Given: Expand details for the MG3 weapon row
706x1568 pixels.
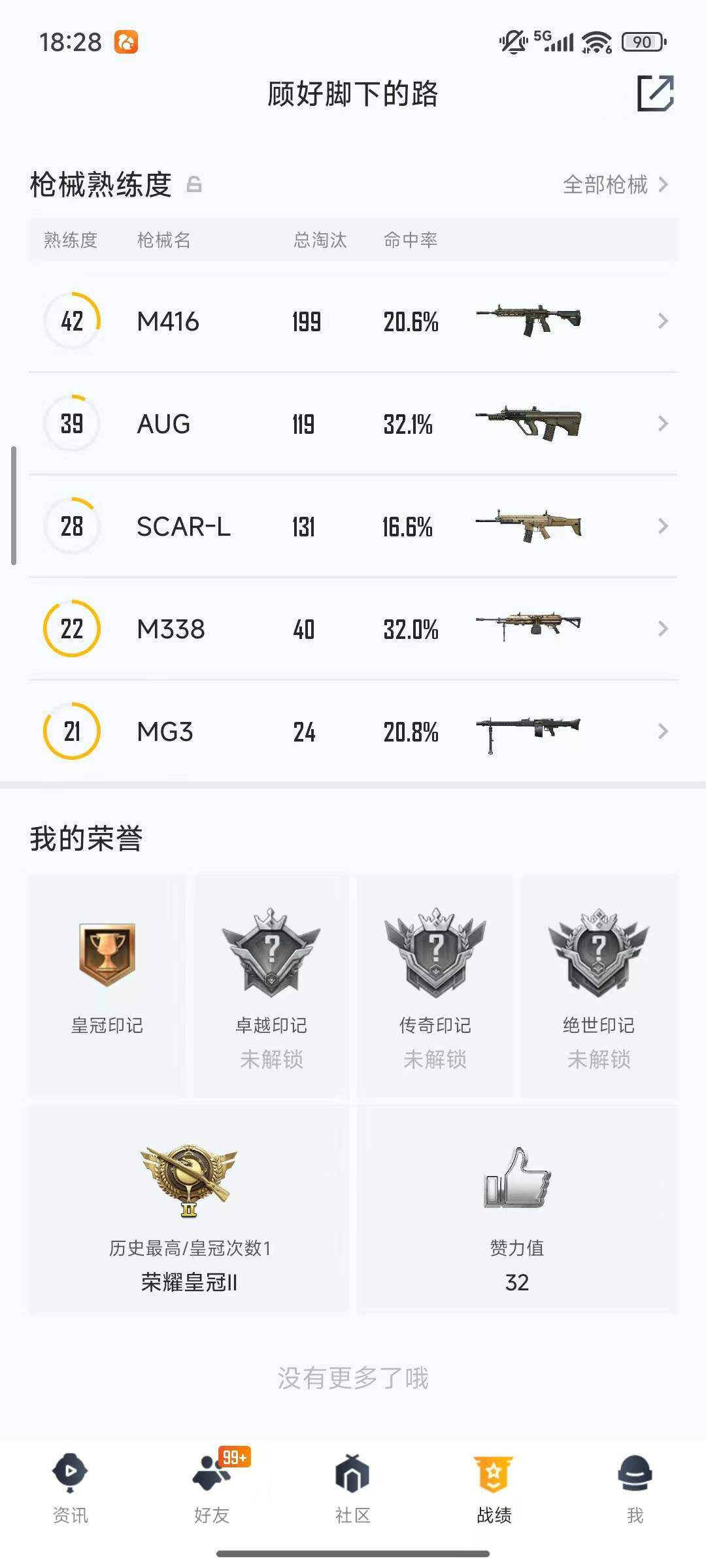Looking at the screenshot, I should click(353, 732).
